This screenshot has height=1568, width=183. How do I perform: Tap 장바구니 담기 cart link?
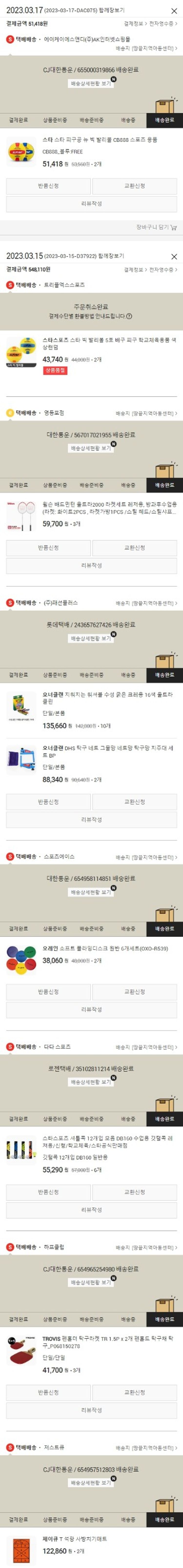[156, 227]
